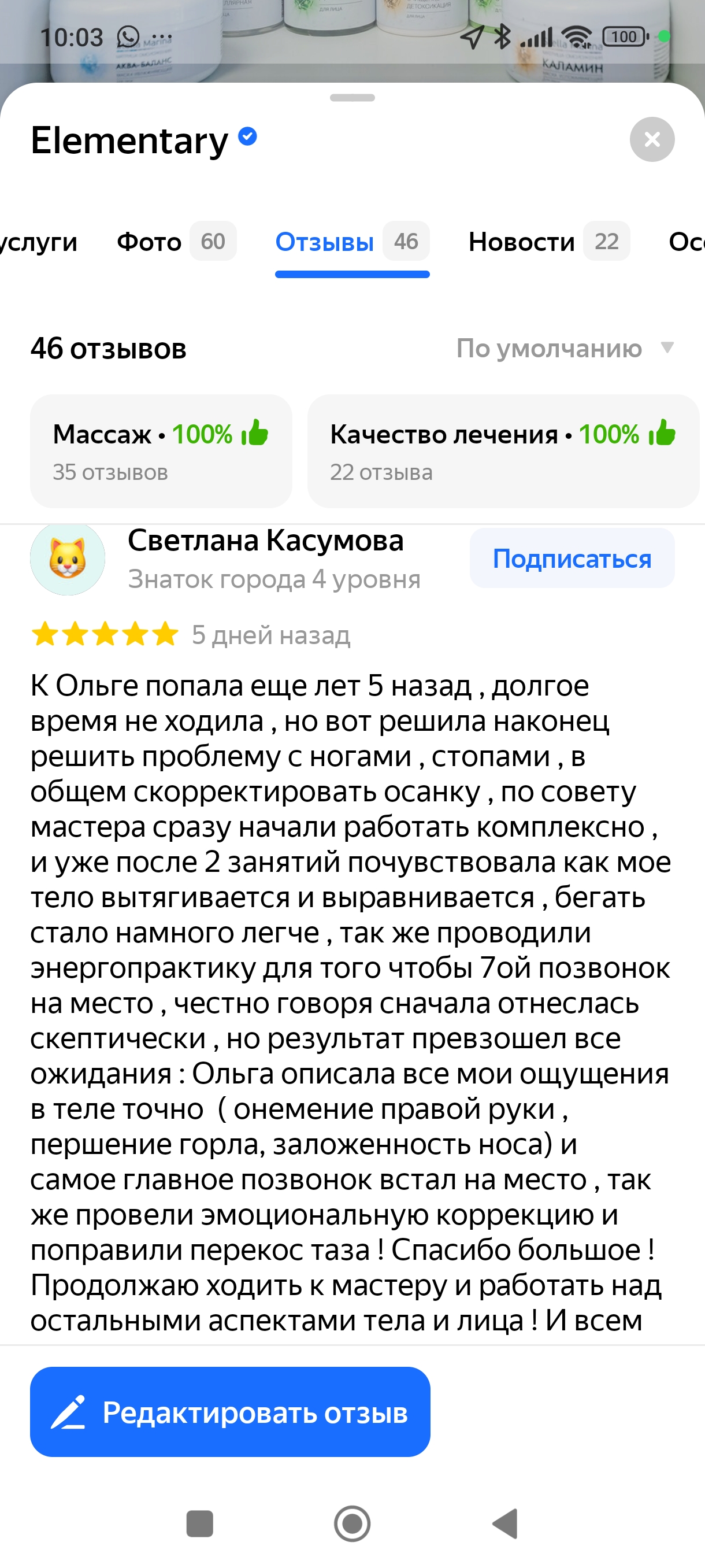
Task: Go back using system navigation
Action: (505, 1523)
